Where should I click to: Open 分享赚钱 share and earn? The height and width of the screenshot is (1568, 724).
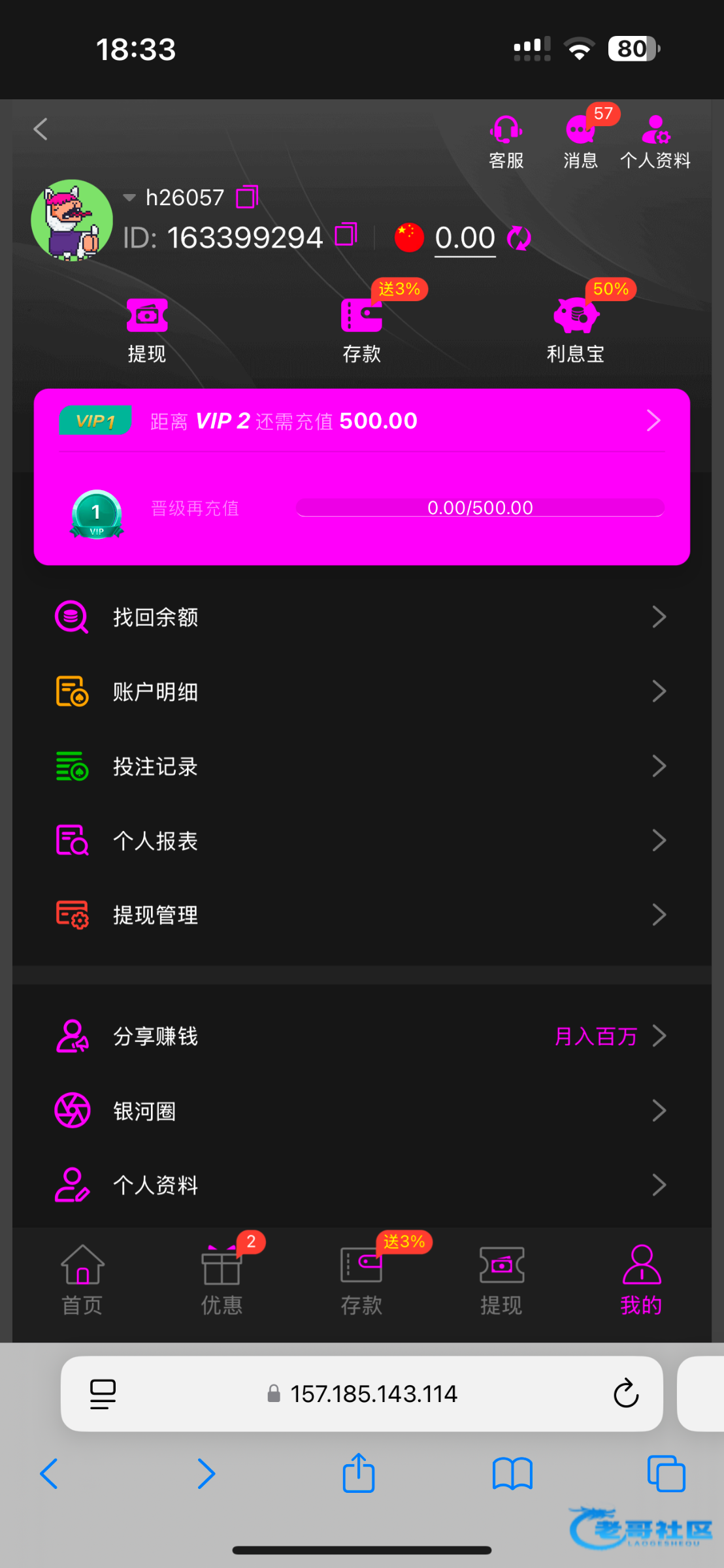[x=362, y=1036]
